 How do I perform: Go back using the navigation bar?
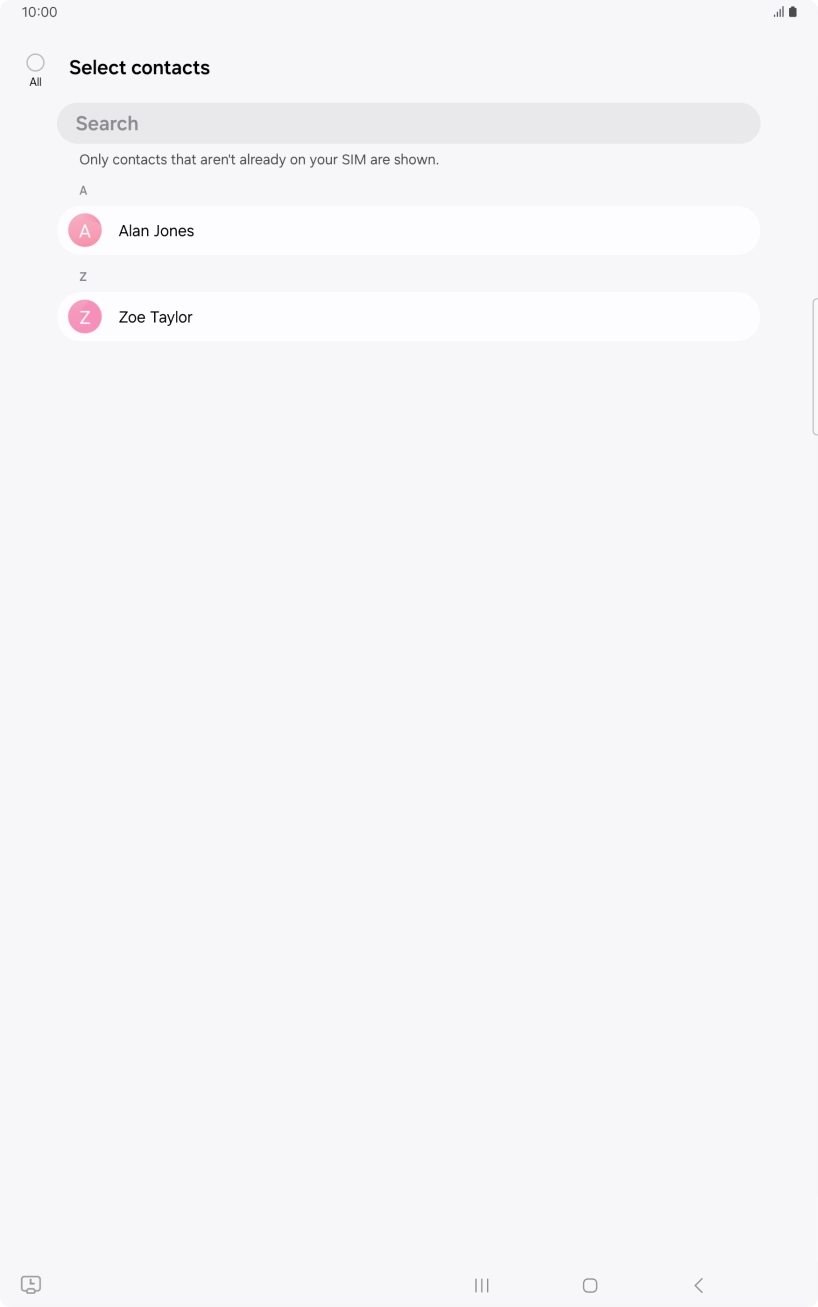[x=698, y=1285]
